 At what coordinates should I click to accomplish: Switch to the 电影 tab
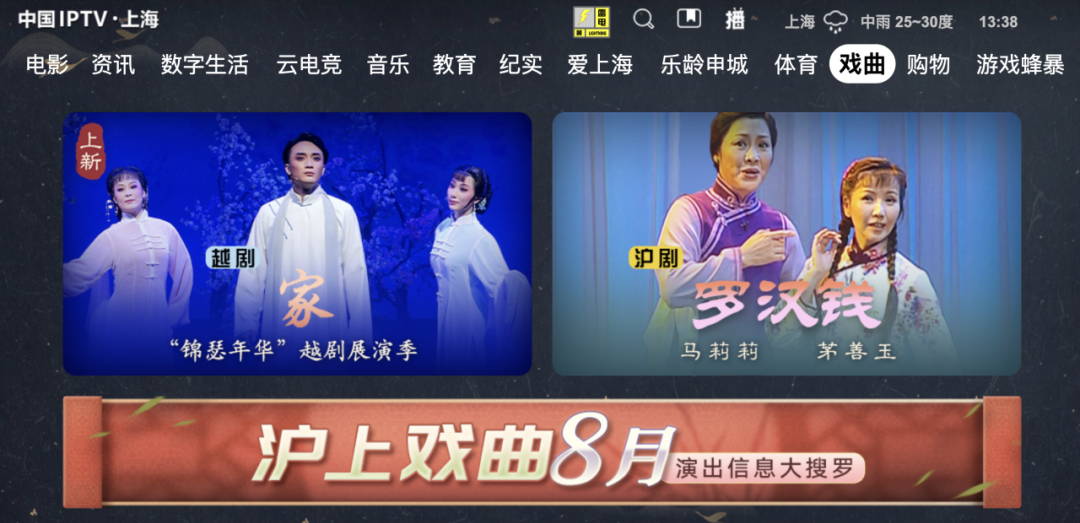tap(47, 65)
